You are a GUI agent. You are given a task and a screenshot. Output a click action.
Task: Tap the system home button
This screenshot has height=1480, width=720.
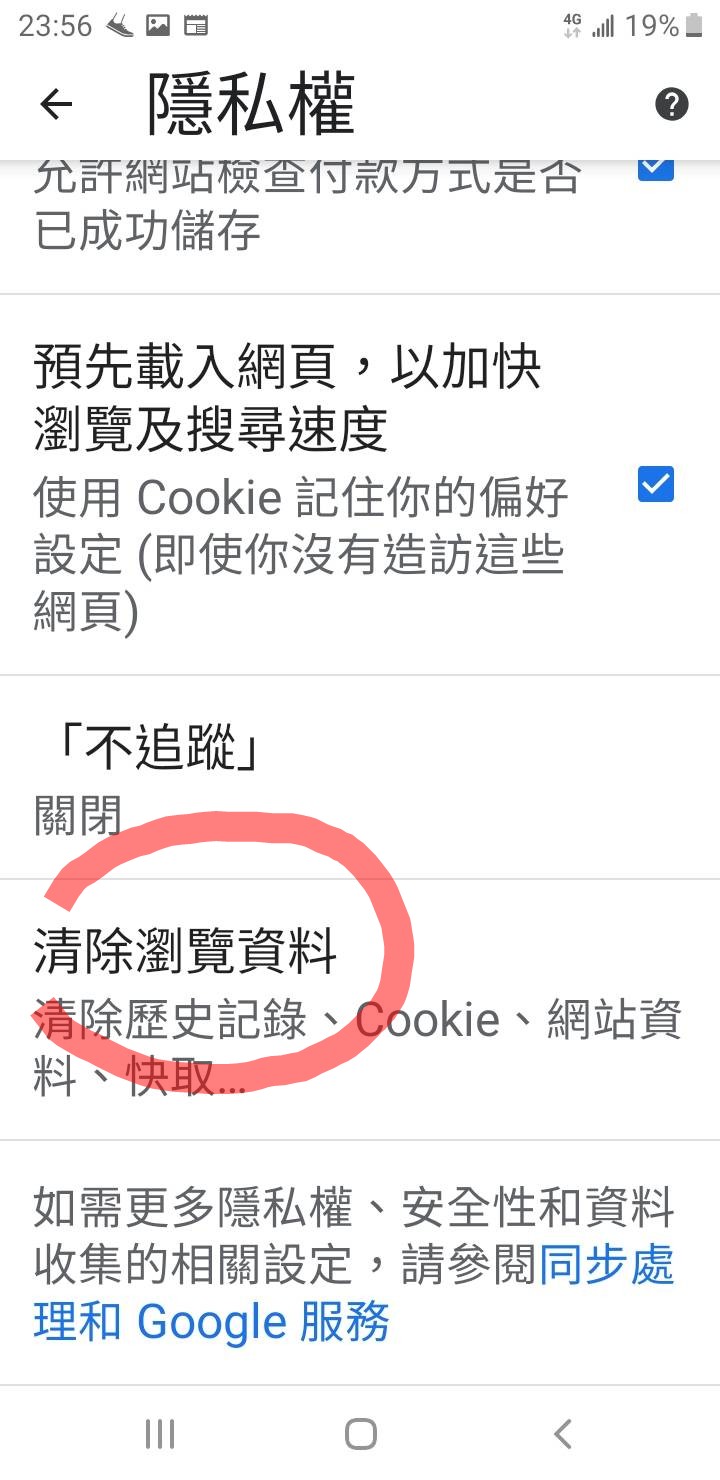coord(360,1434)
